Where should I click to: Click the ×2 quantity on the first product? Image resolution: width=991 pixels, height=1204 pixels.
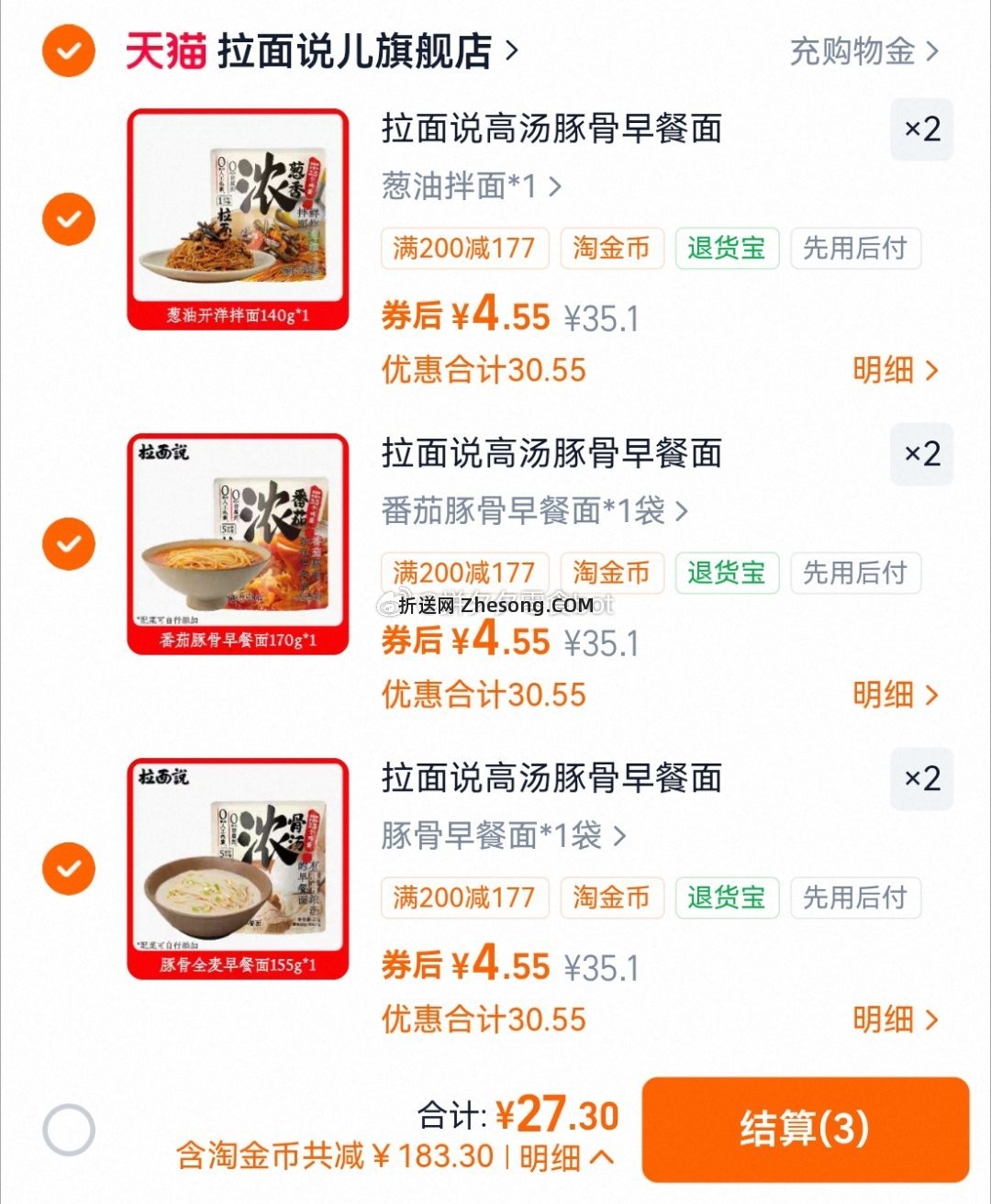point(920,130)
